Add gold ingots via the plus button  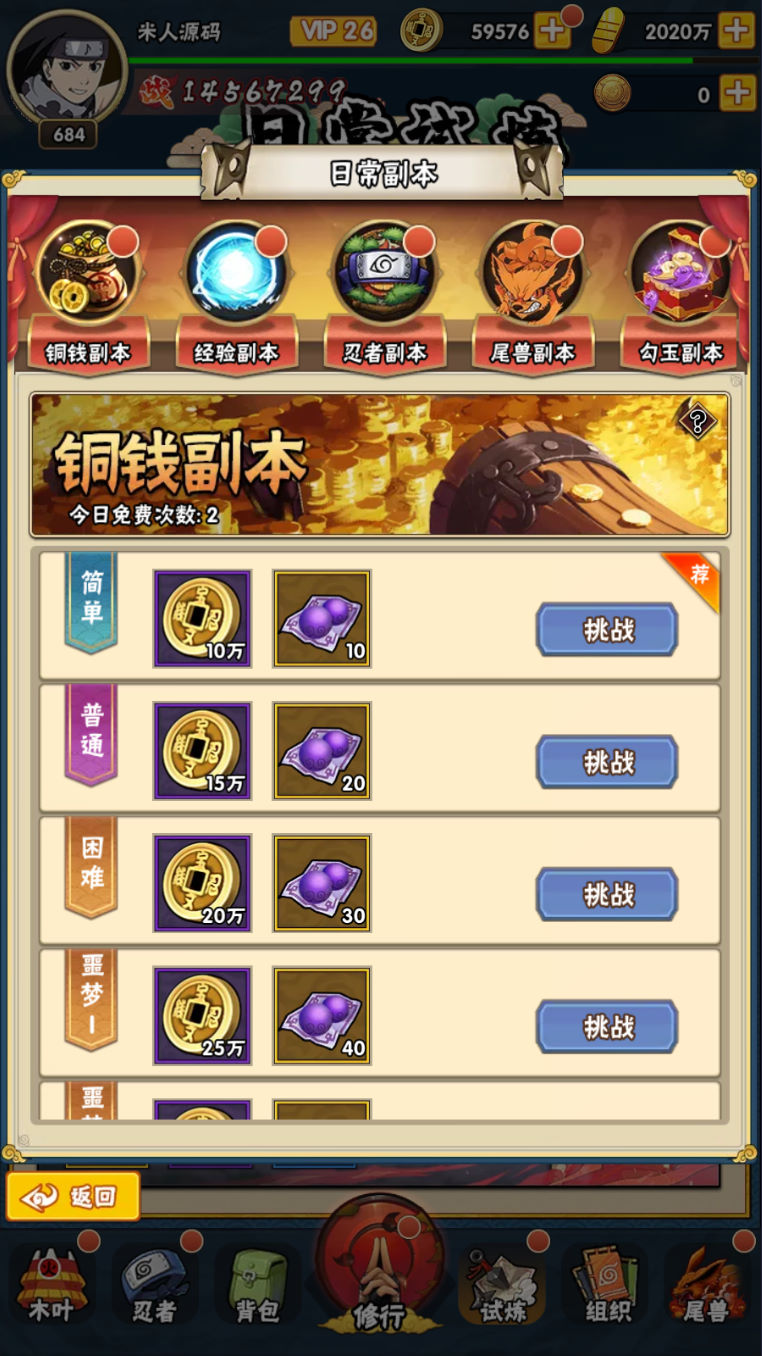(736, 31)
